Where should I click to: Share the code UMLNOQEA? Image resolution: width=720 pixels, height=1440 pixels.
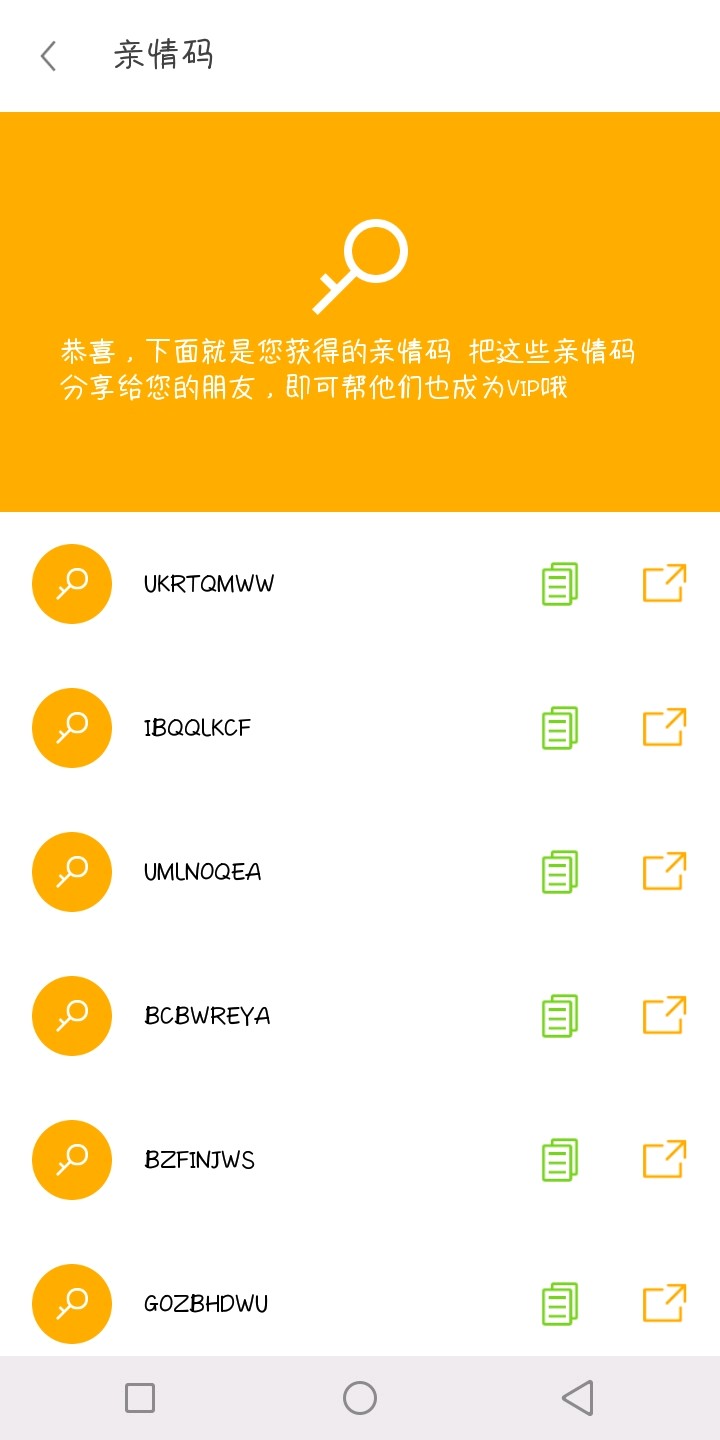click(664, 872)
